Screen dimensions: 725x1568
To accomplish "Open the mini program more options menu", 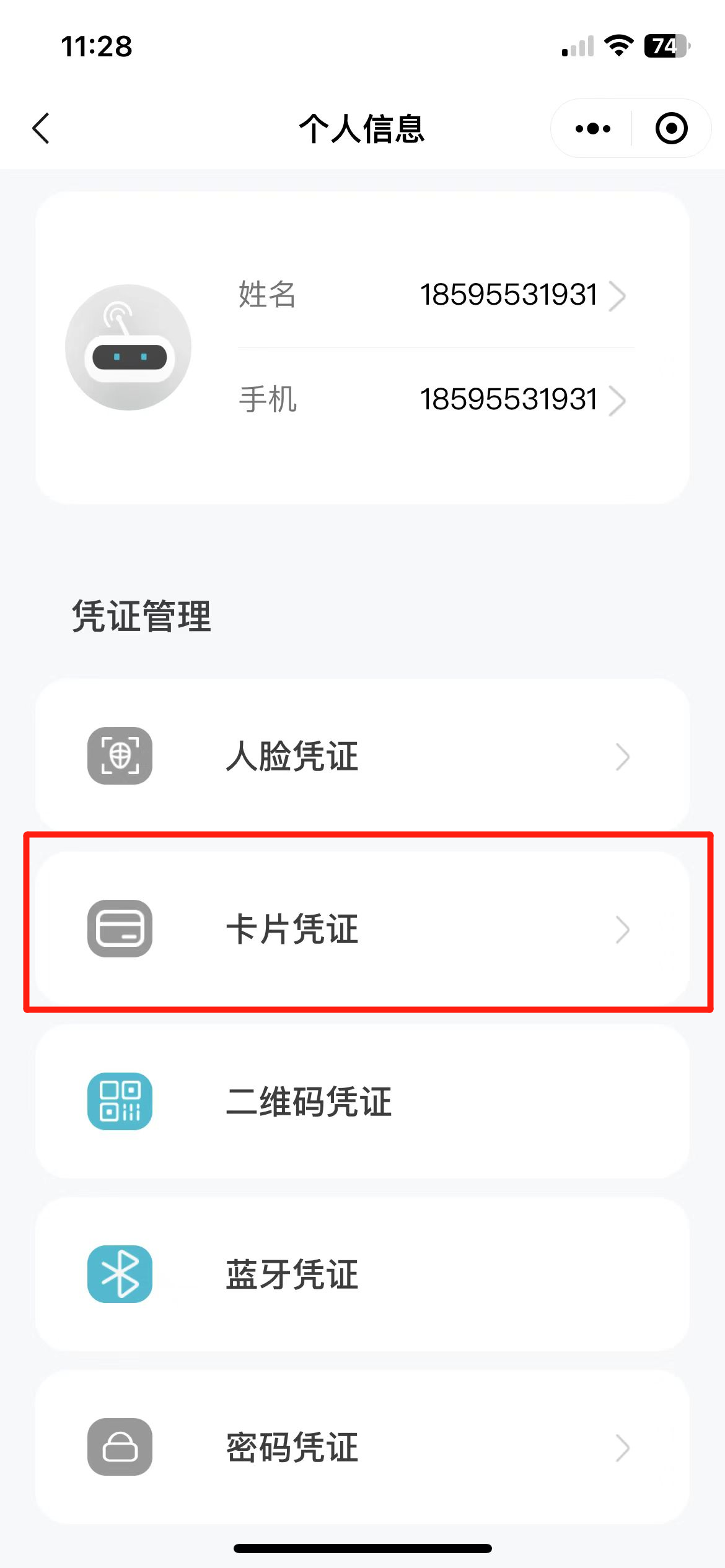I will [x=592, y=129].
